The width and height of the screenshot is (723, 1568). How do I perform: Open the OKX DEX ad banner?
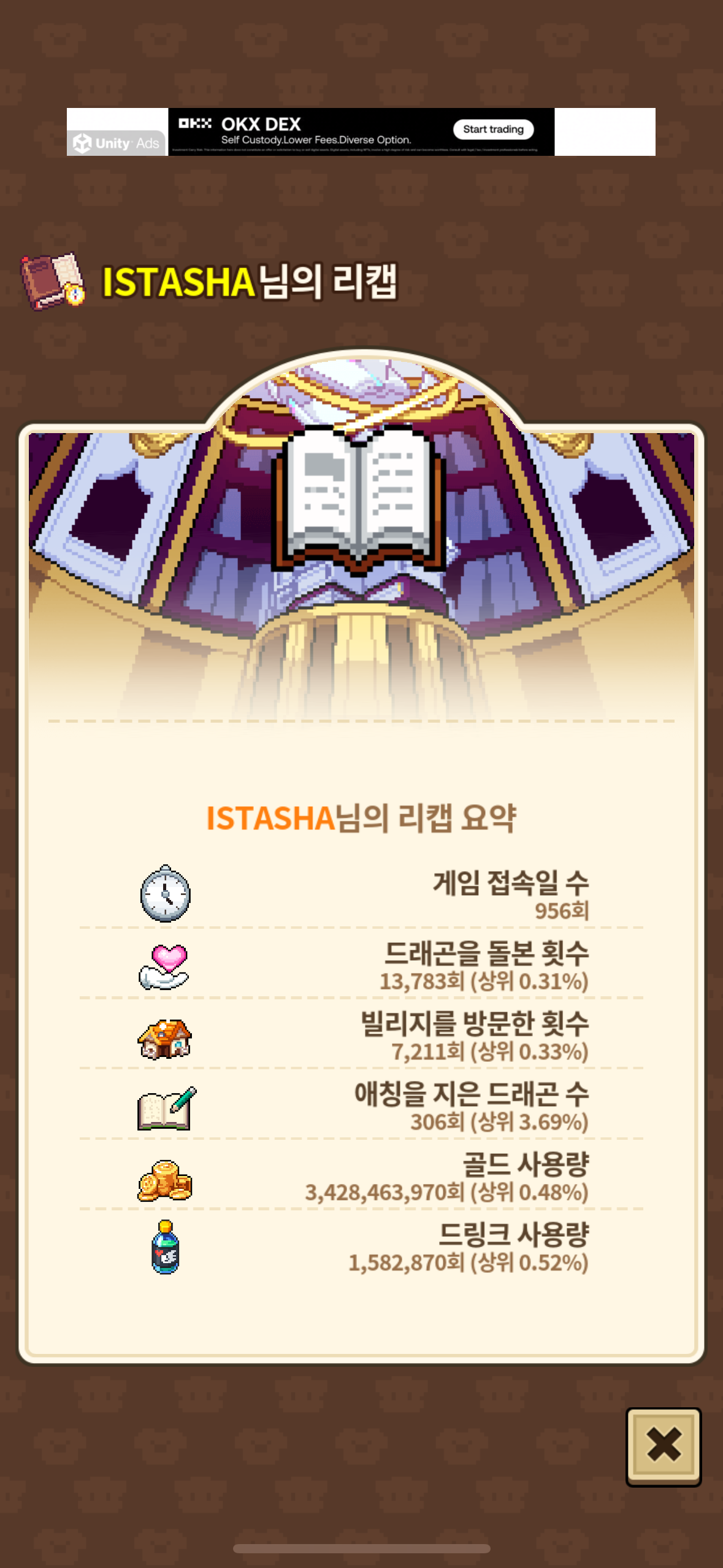307,131
